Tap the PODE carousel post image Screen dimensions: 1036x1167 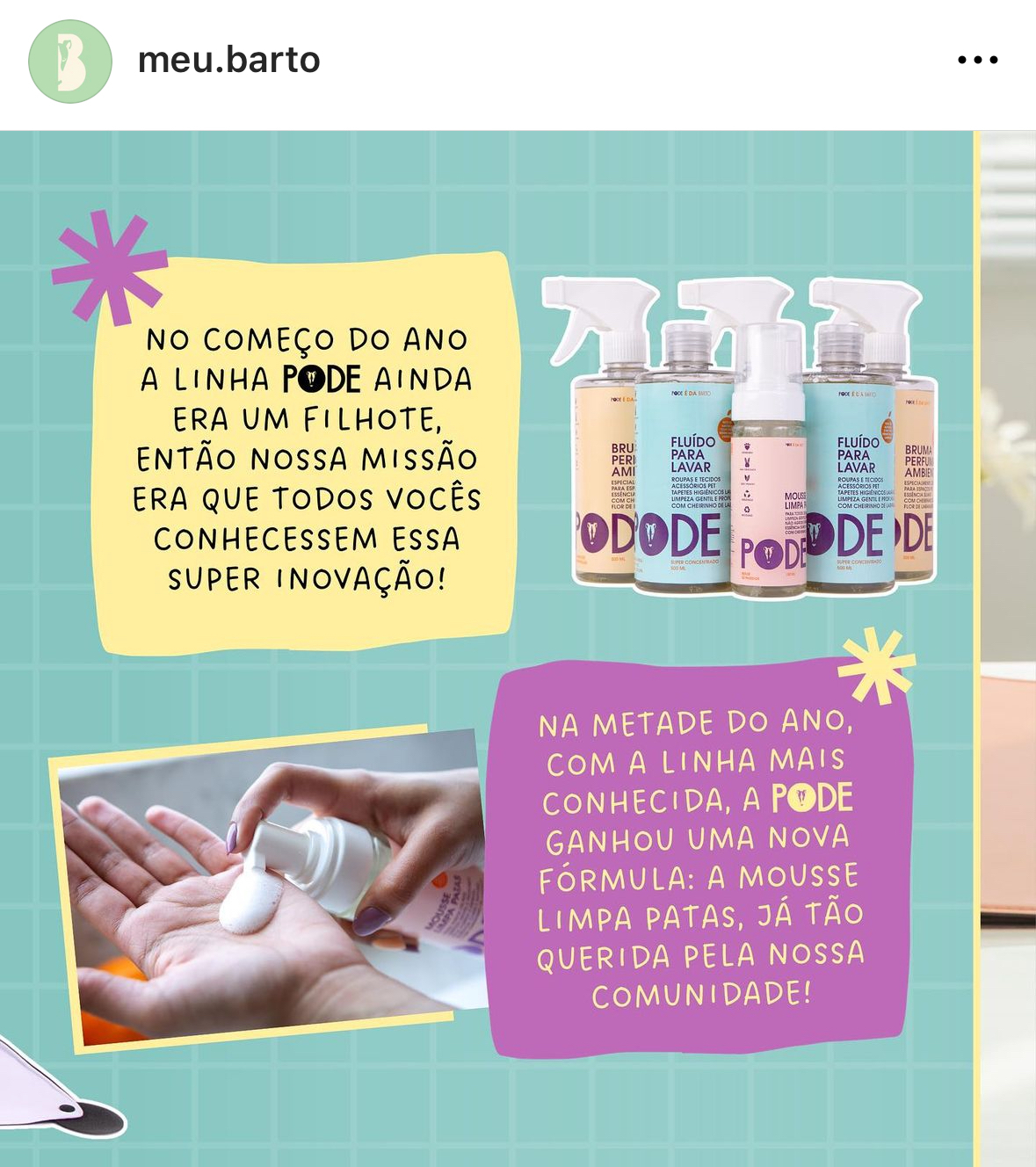point(488,650)
